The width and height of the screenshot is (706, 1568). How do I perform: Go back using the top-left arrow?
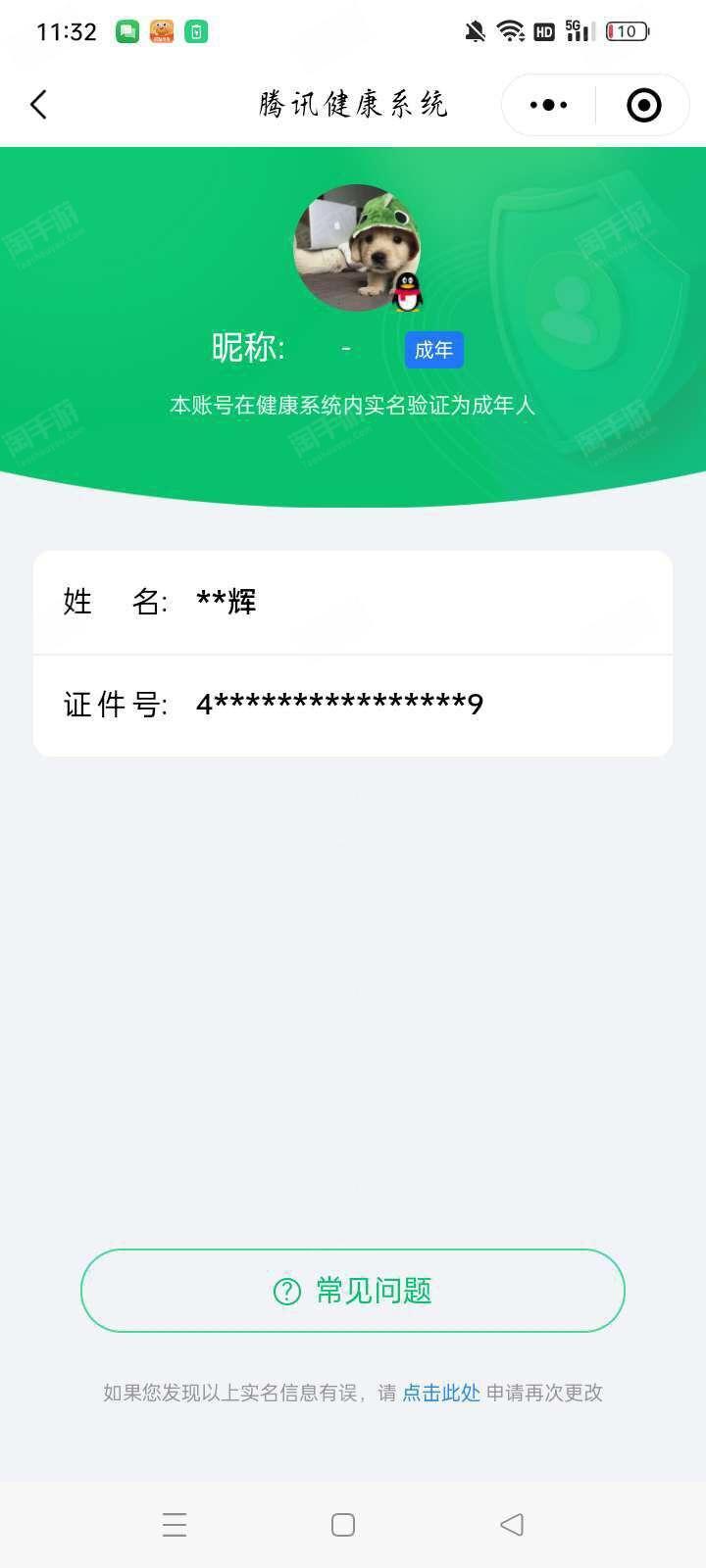point(39,105)
